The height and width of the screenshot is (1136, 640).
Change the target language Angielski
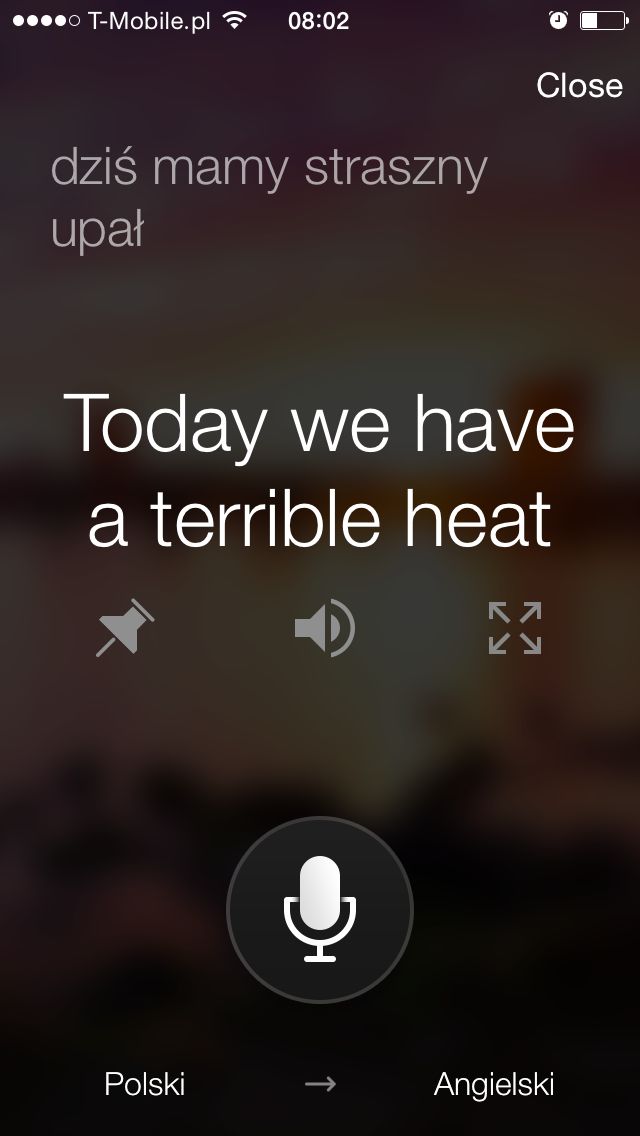tap(494, 1085)
